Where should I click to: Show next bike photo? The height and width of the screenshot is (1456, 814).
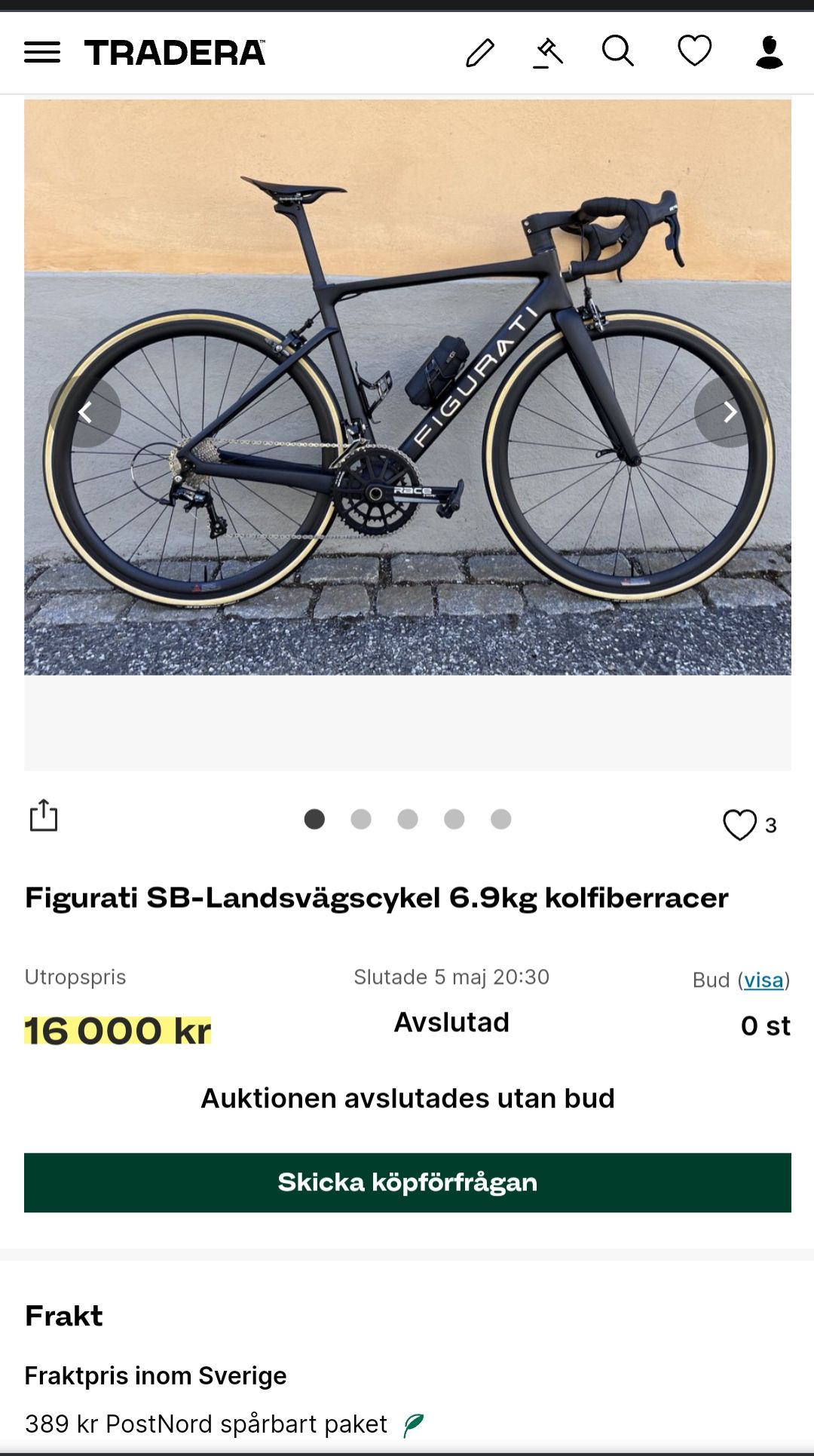[729, 412]
